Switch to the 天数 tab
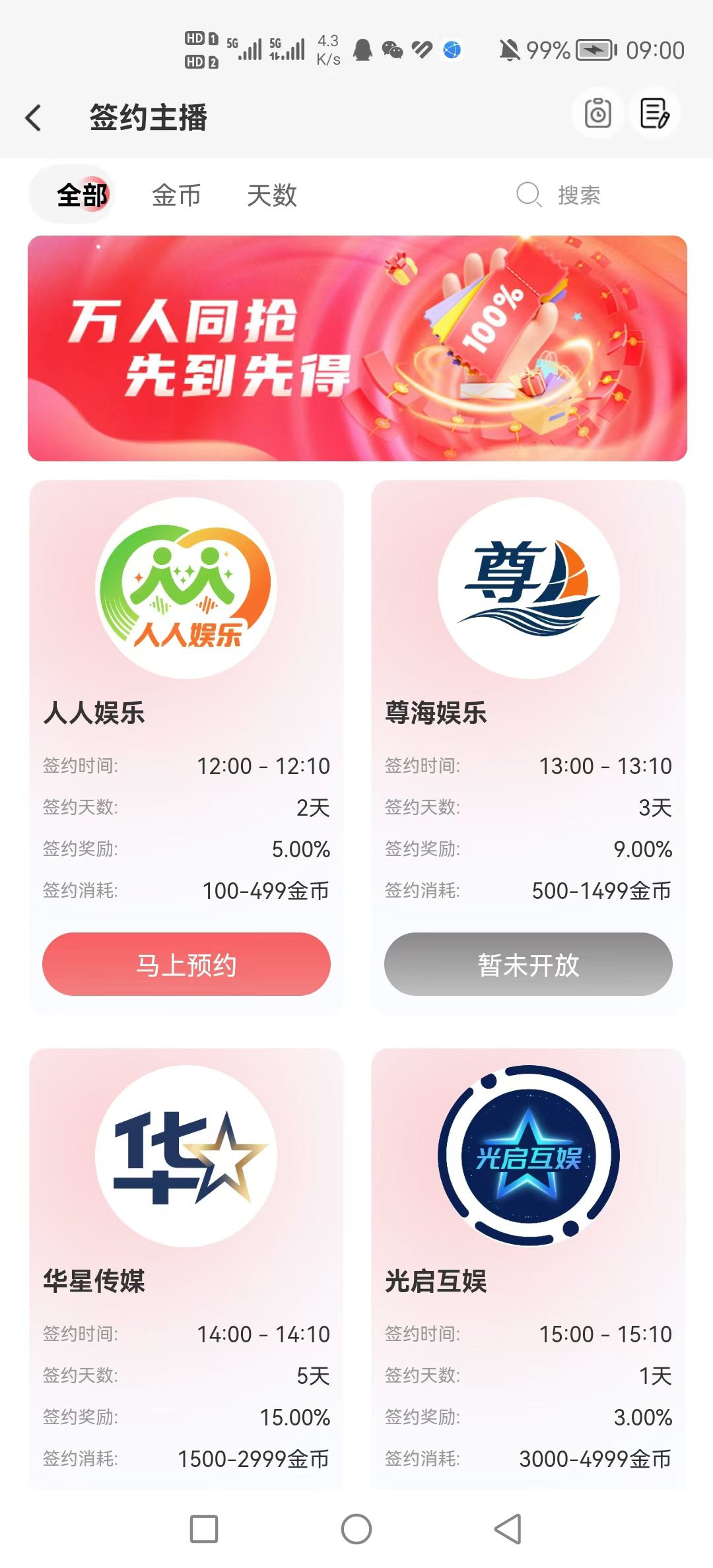713x1568 pixels. [272, 195]
